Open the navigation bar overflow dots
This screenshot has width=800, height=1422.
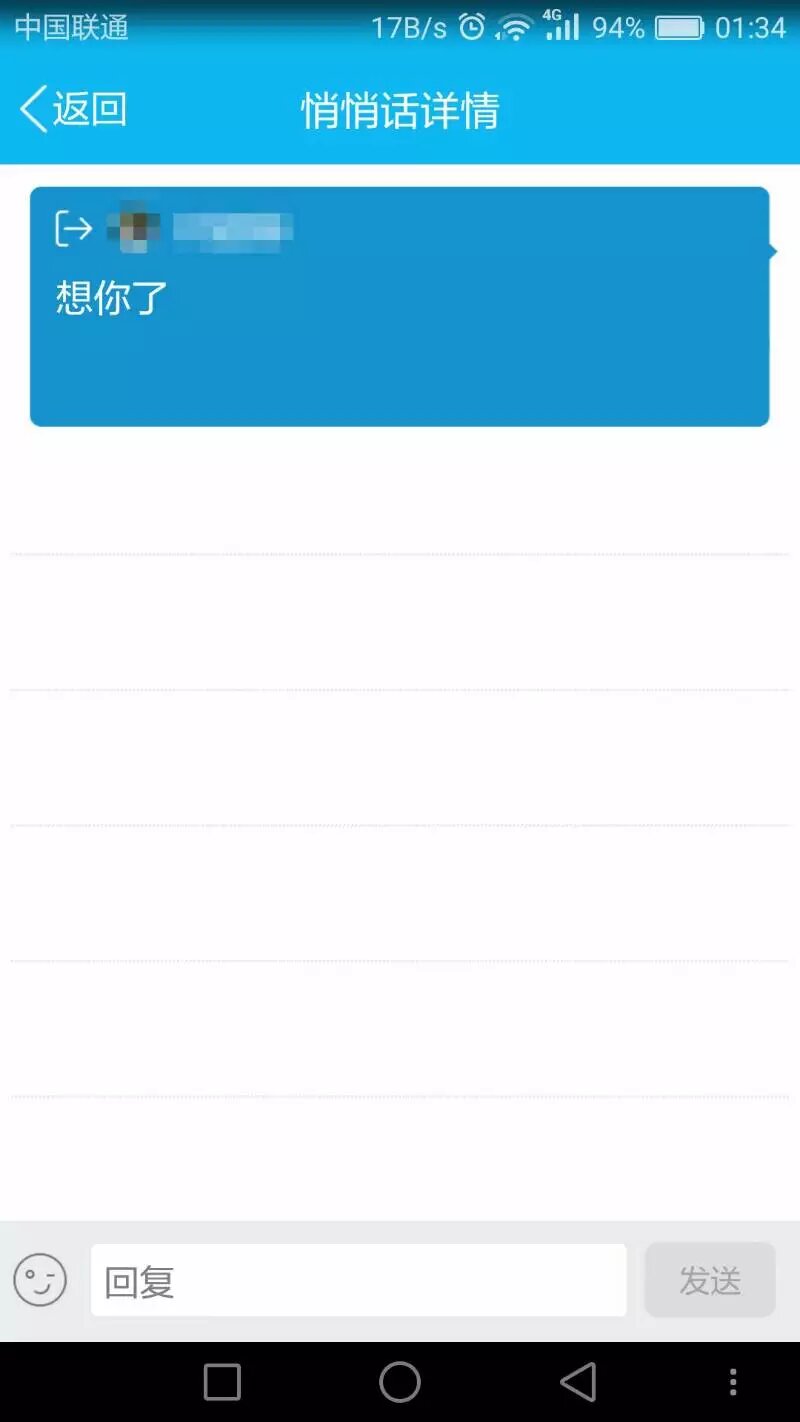tap(733, 1382)
